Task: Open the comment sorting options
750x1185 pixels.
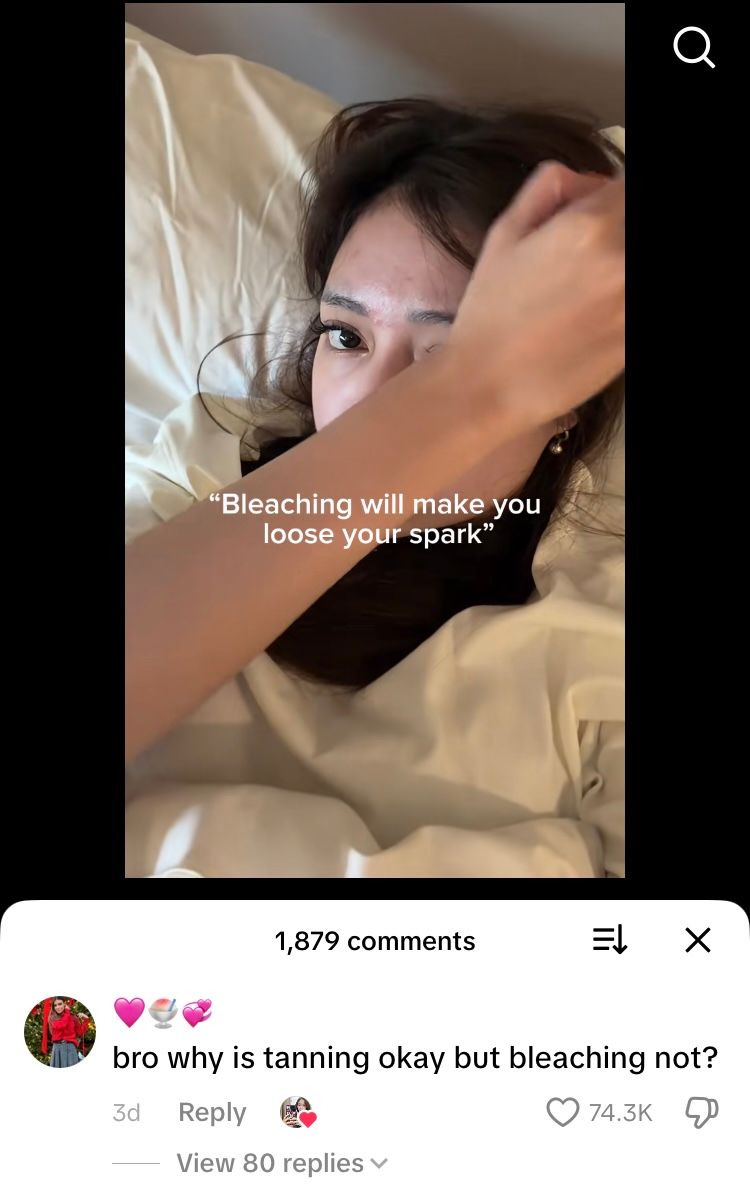Action: [610, 940]
